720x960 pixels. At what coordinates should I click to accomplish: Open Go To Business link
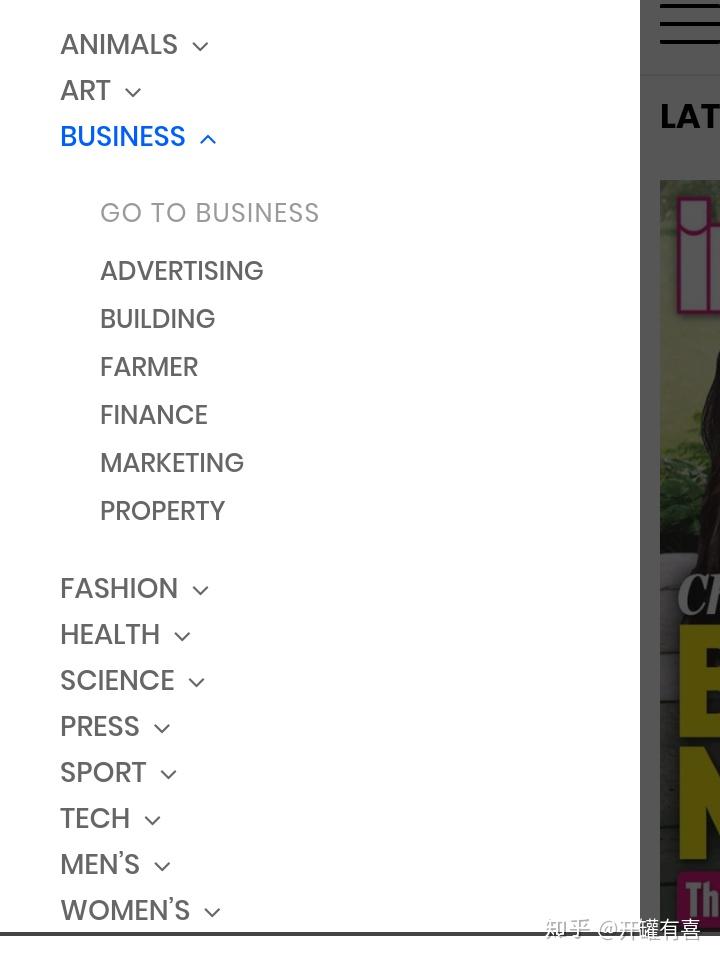[209, 213]
